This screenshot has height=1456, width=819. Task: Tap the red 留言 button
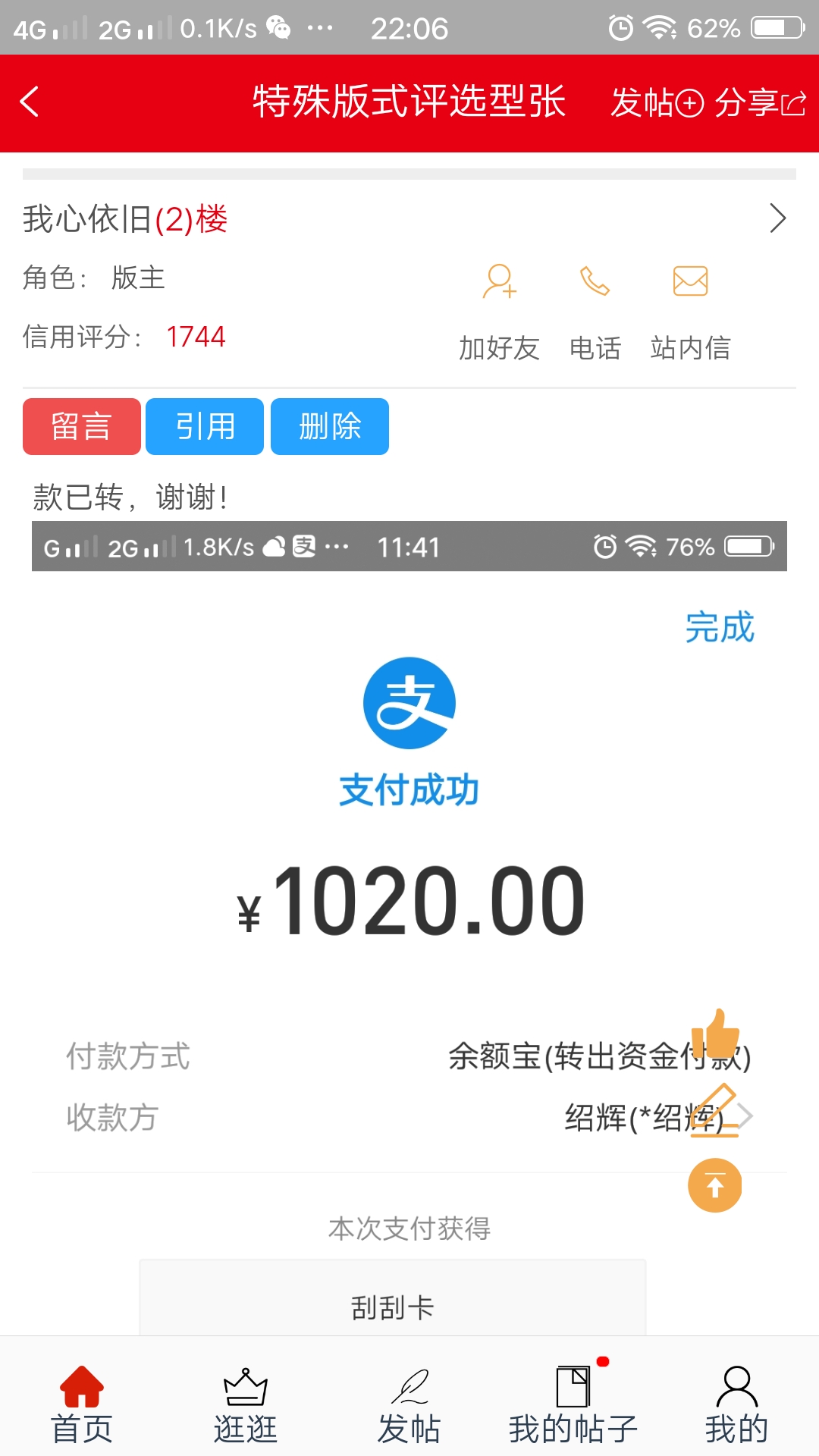tap(82, 426)
